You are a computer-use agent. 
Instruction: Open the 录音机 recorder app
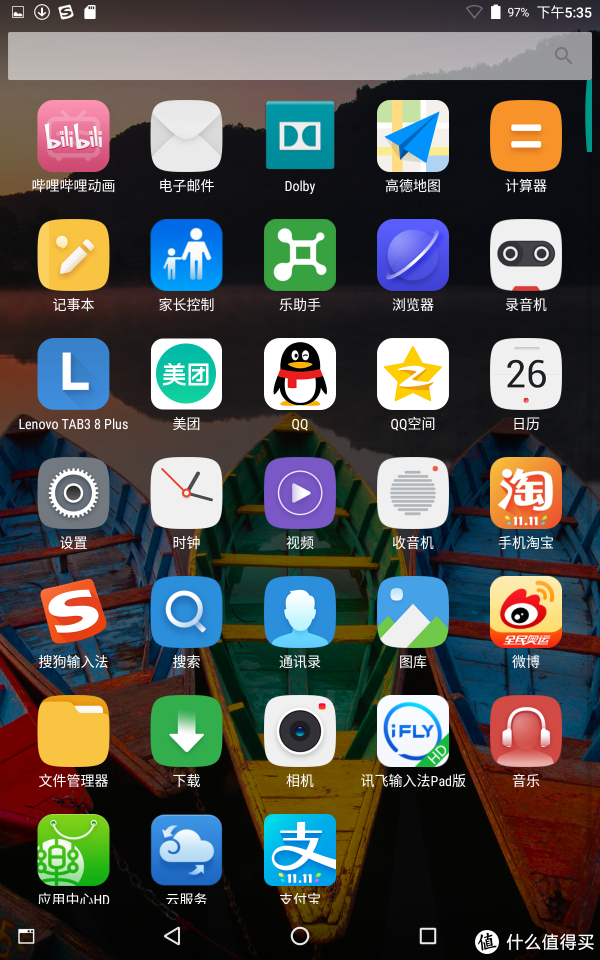[x=526, y=255]
